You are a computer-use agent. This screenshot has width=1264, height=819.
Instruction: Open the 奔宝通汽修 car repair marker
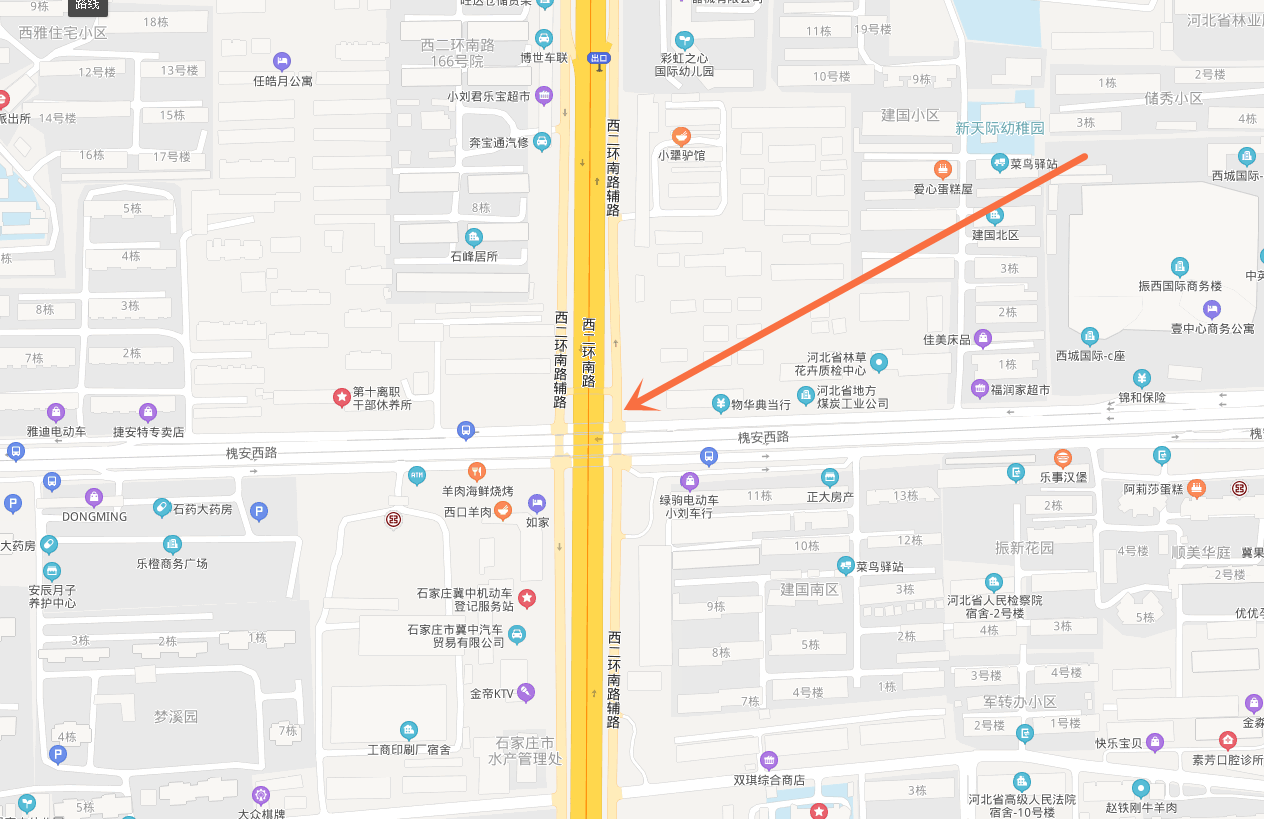[x=542, y=142]
